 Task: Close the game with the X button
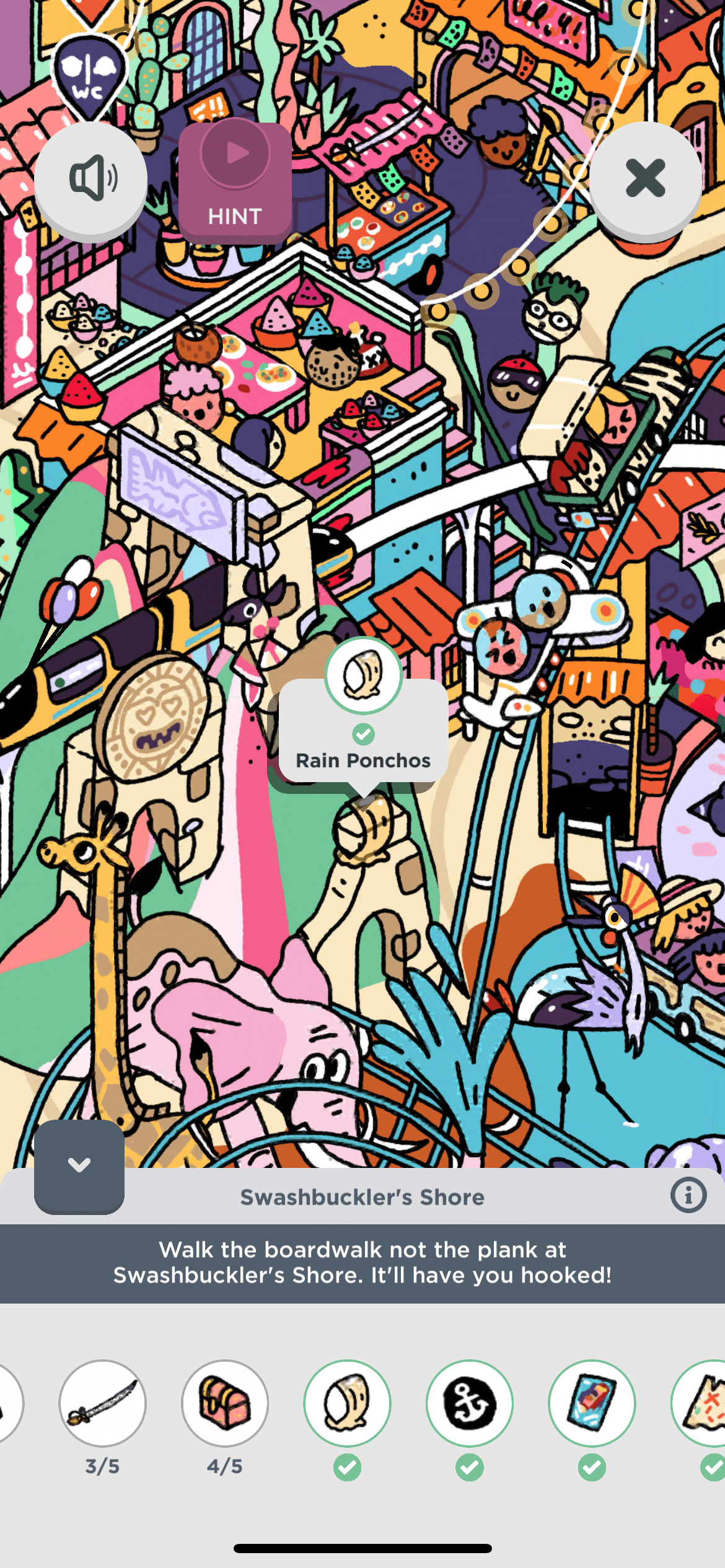coord(645,179)
